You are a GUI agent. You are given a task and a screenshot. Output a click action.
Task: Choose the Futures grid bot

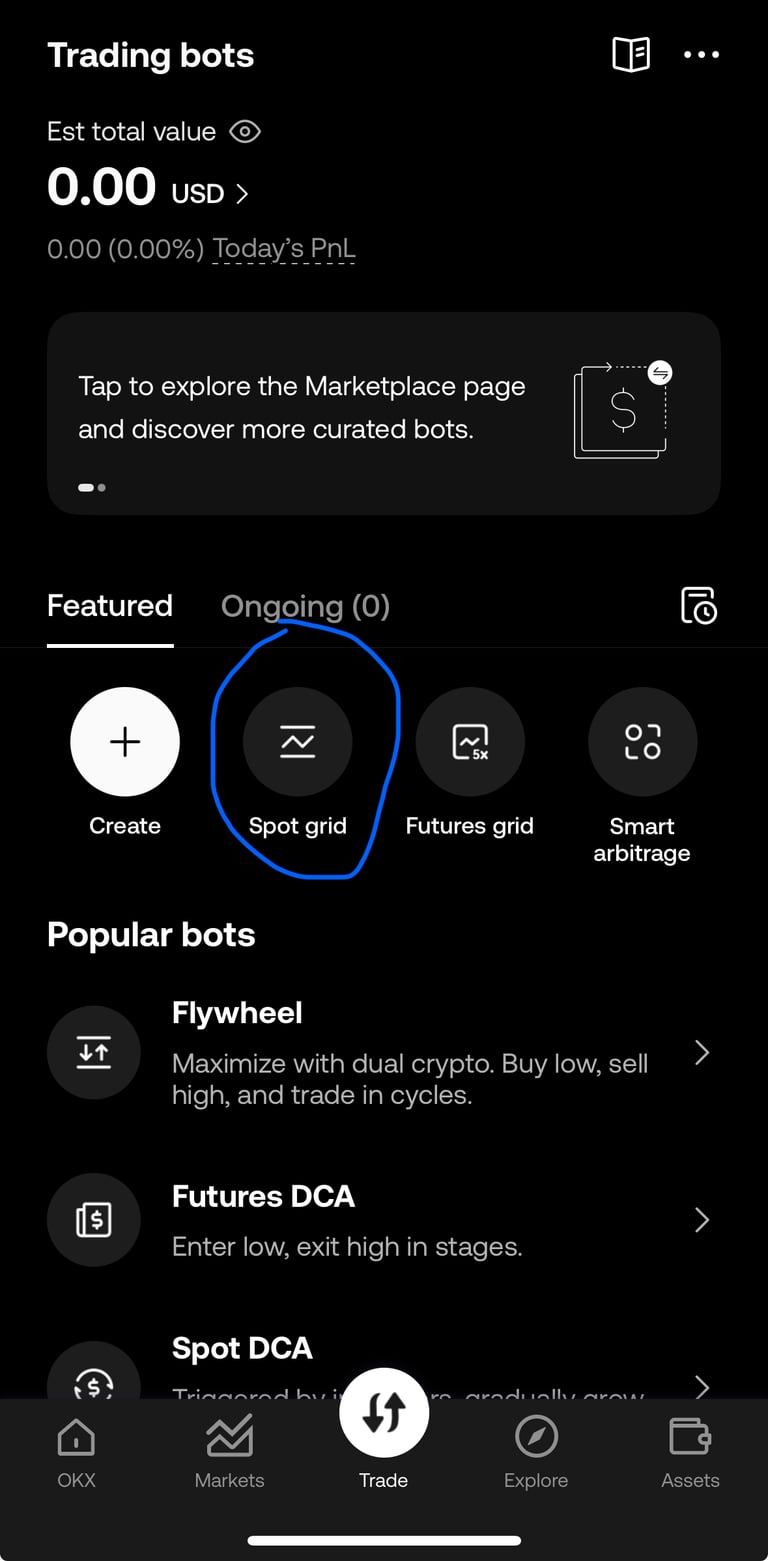470,743
